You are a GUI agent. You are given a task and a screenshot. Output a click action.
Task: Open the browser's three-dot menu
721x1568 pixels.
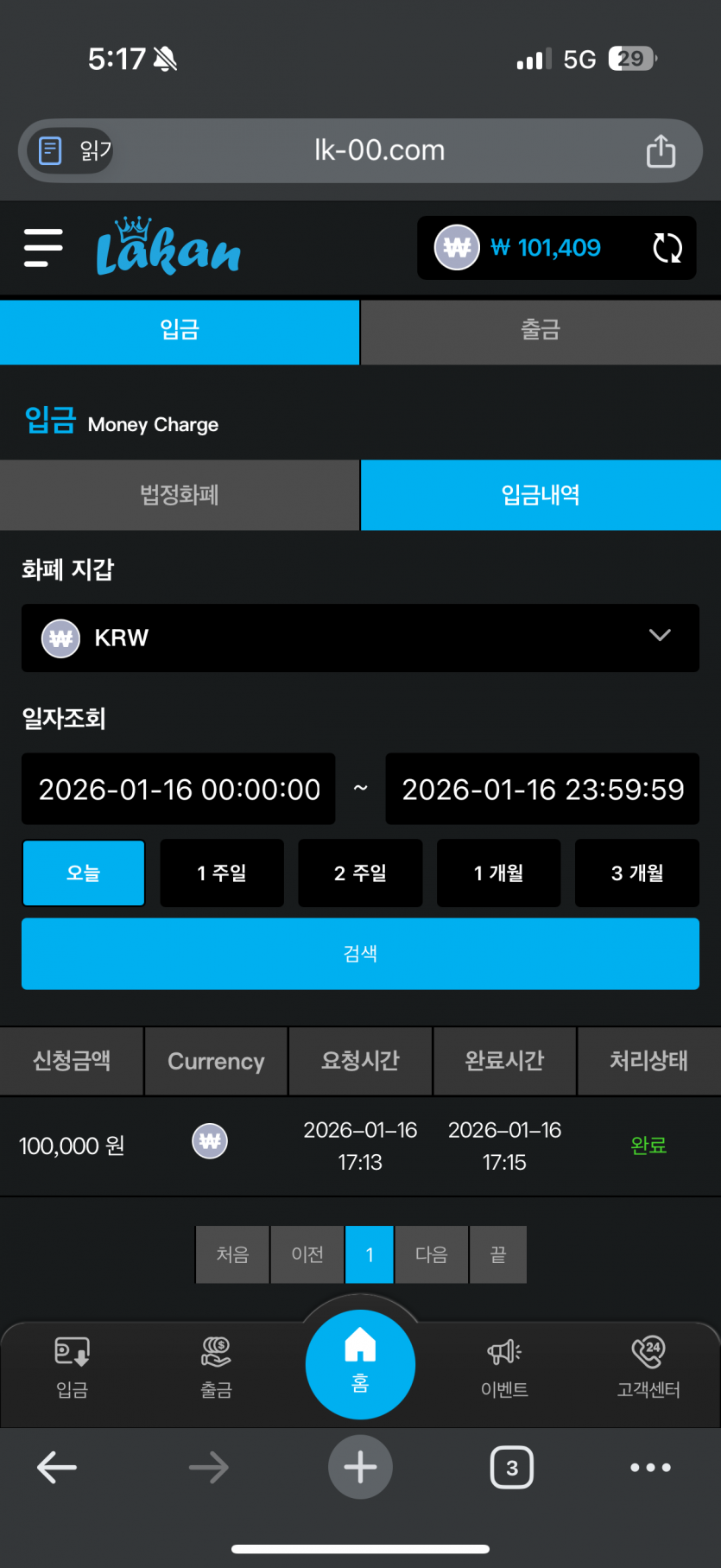click(x=650, y=1467)
